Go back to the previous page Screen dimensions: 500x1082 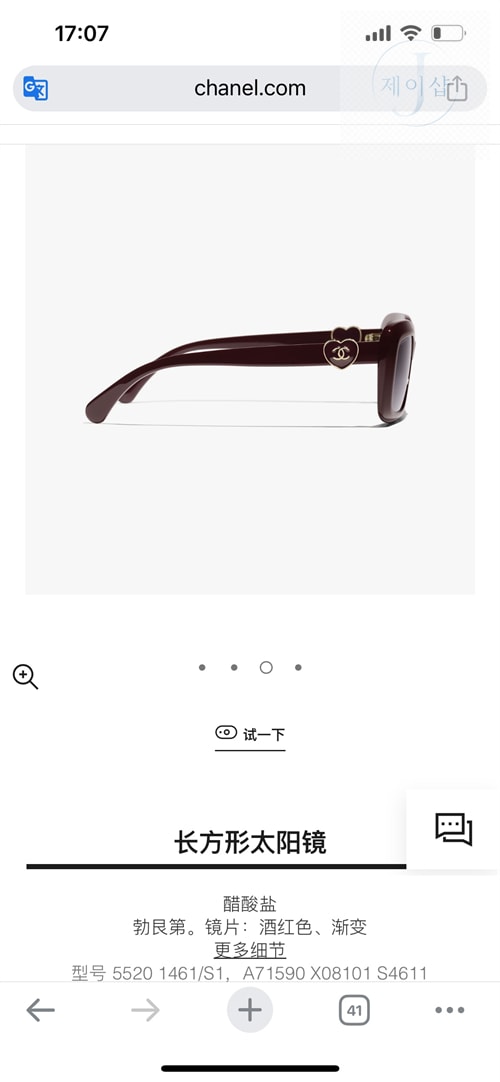coord(41,1010)
